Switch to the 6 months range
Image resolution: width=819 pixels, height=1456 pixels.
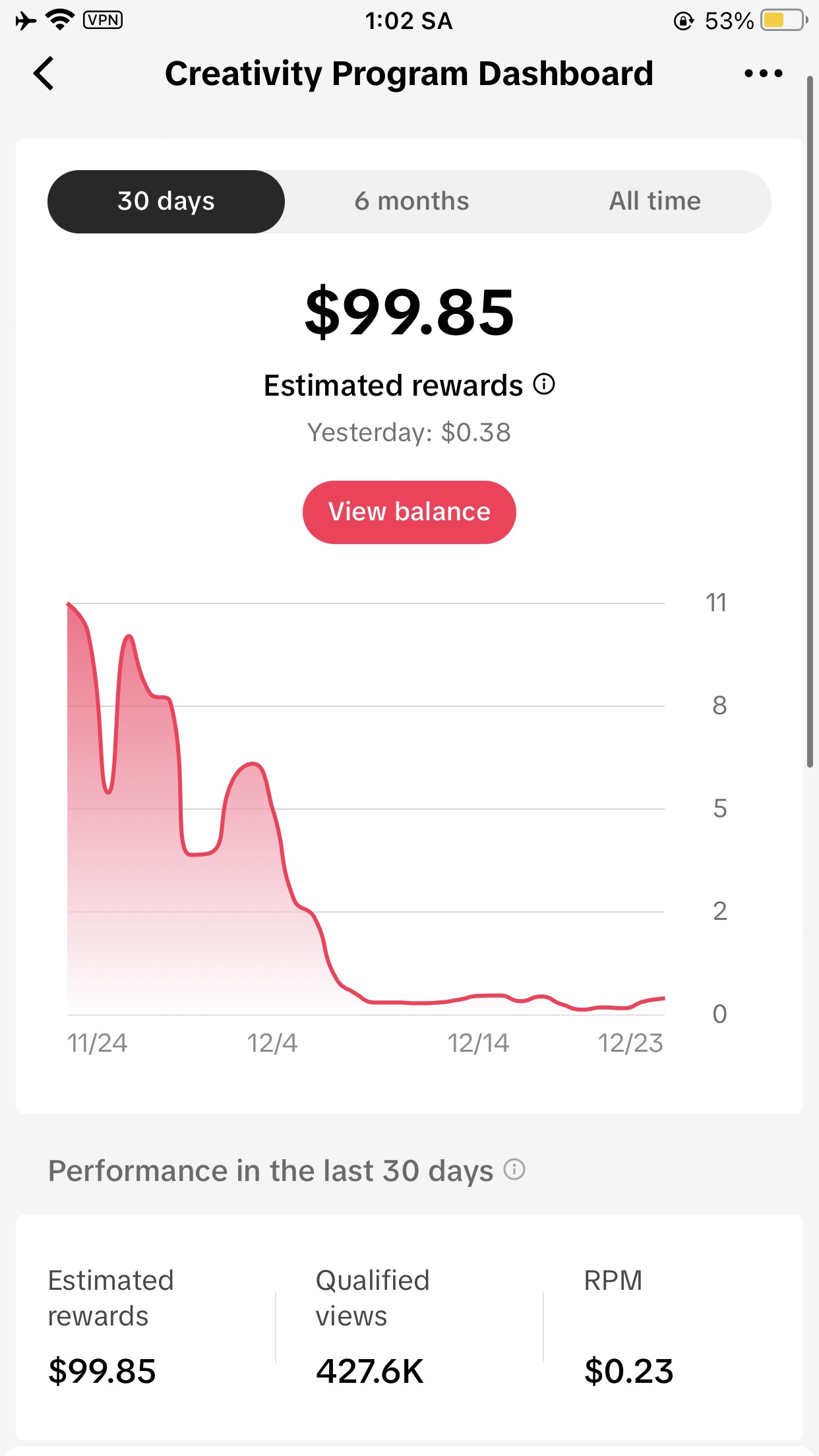[x=411, y=201]
